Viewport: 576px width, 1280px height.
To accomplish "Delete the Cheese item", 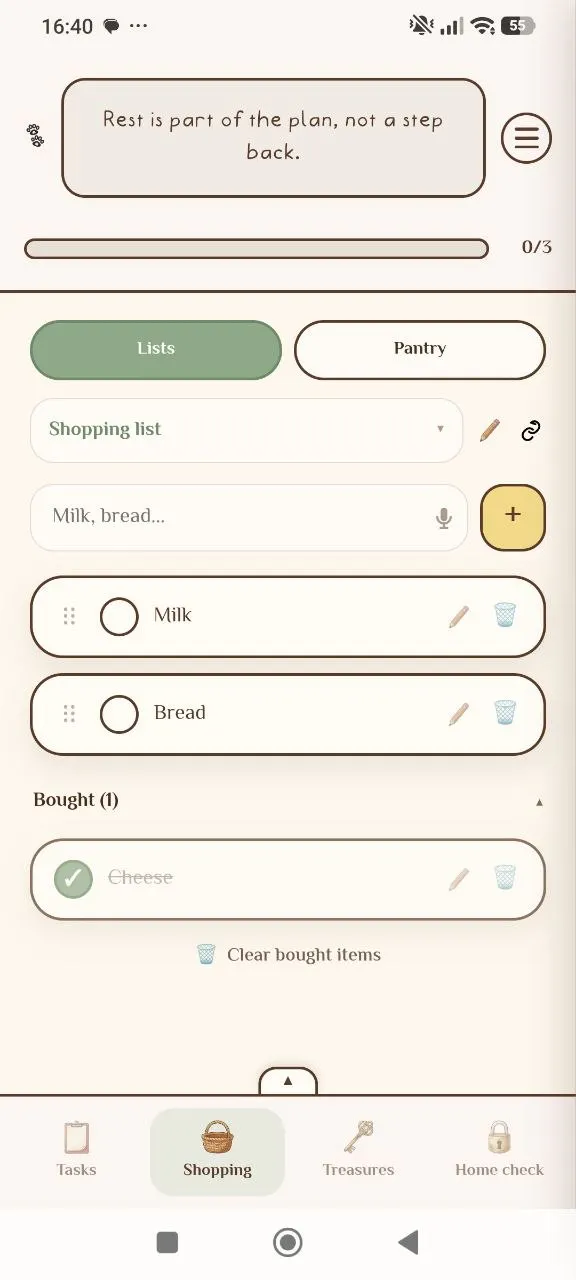I will point(505,878).
